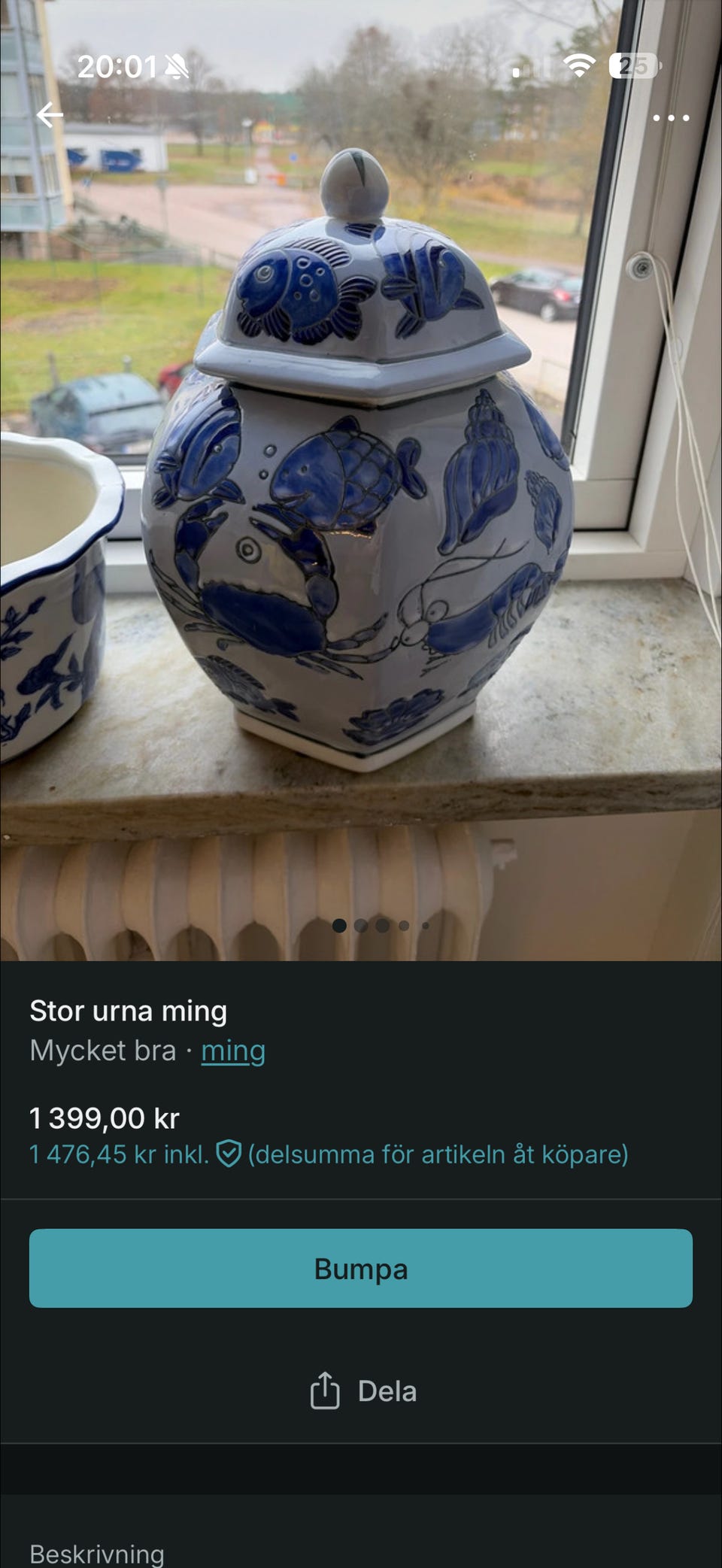Open the Dela sharing option
Screen dimensions: 722x1568
click(x=387, y=1391)
